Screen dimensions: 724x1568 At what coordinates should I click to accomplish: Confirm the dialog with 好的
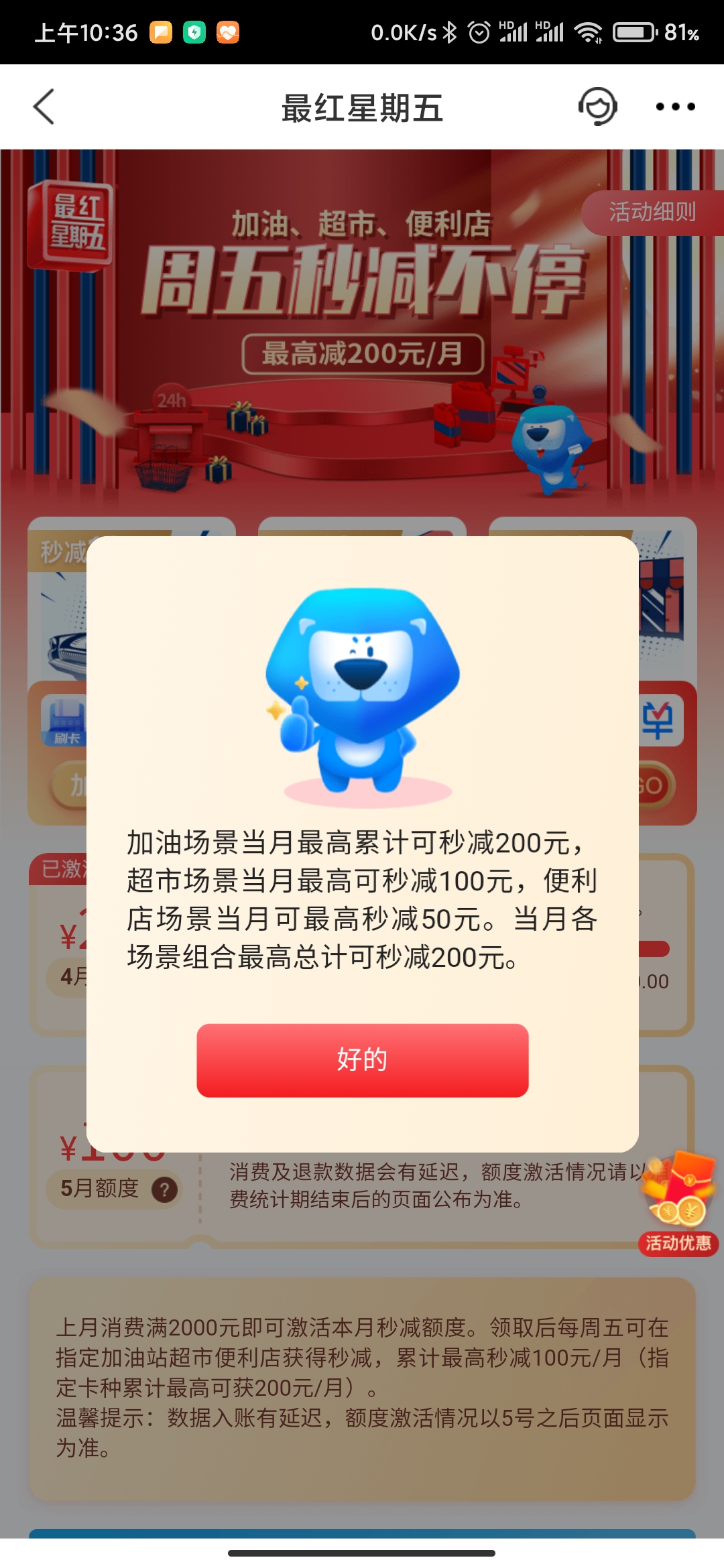(362, 1060)
